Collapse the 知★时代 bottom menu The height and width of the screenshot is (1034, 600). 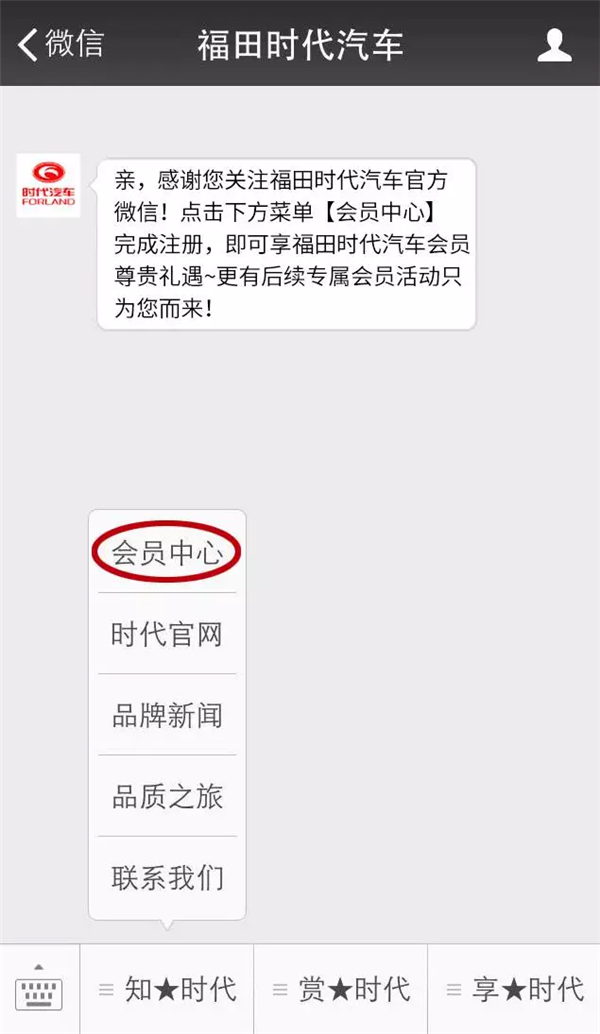click(x=167, y=989)
